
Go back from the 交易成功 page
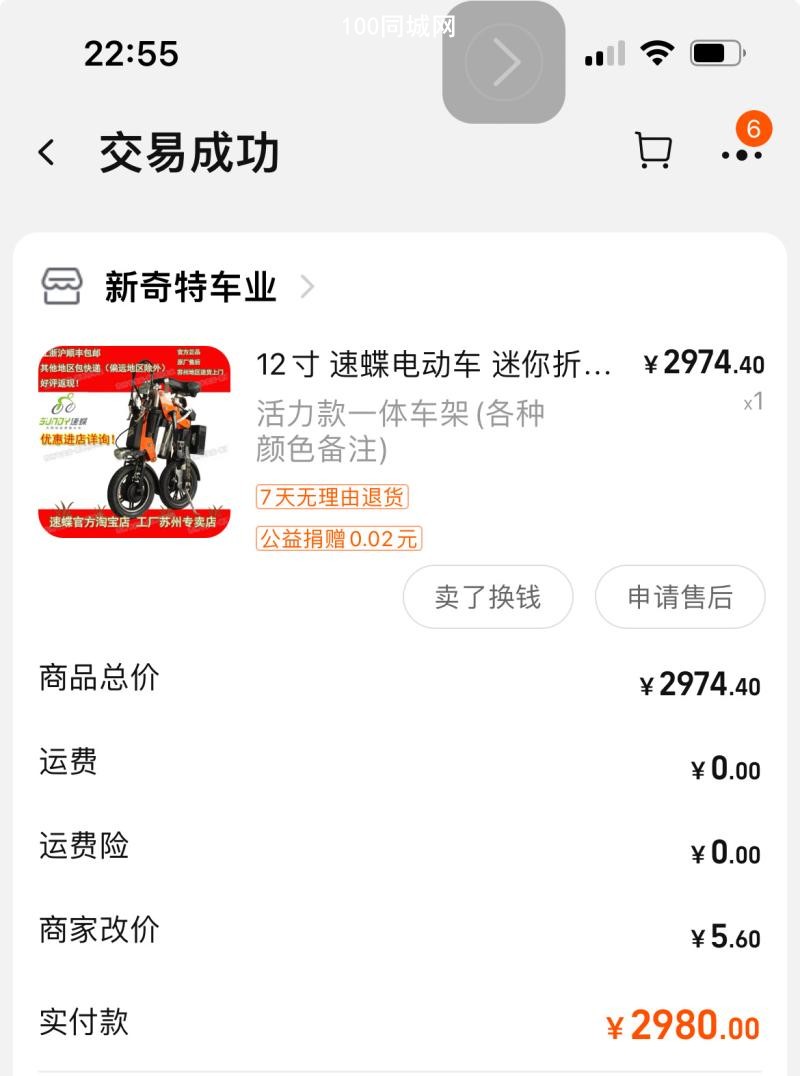47,153
